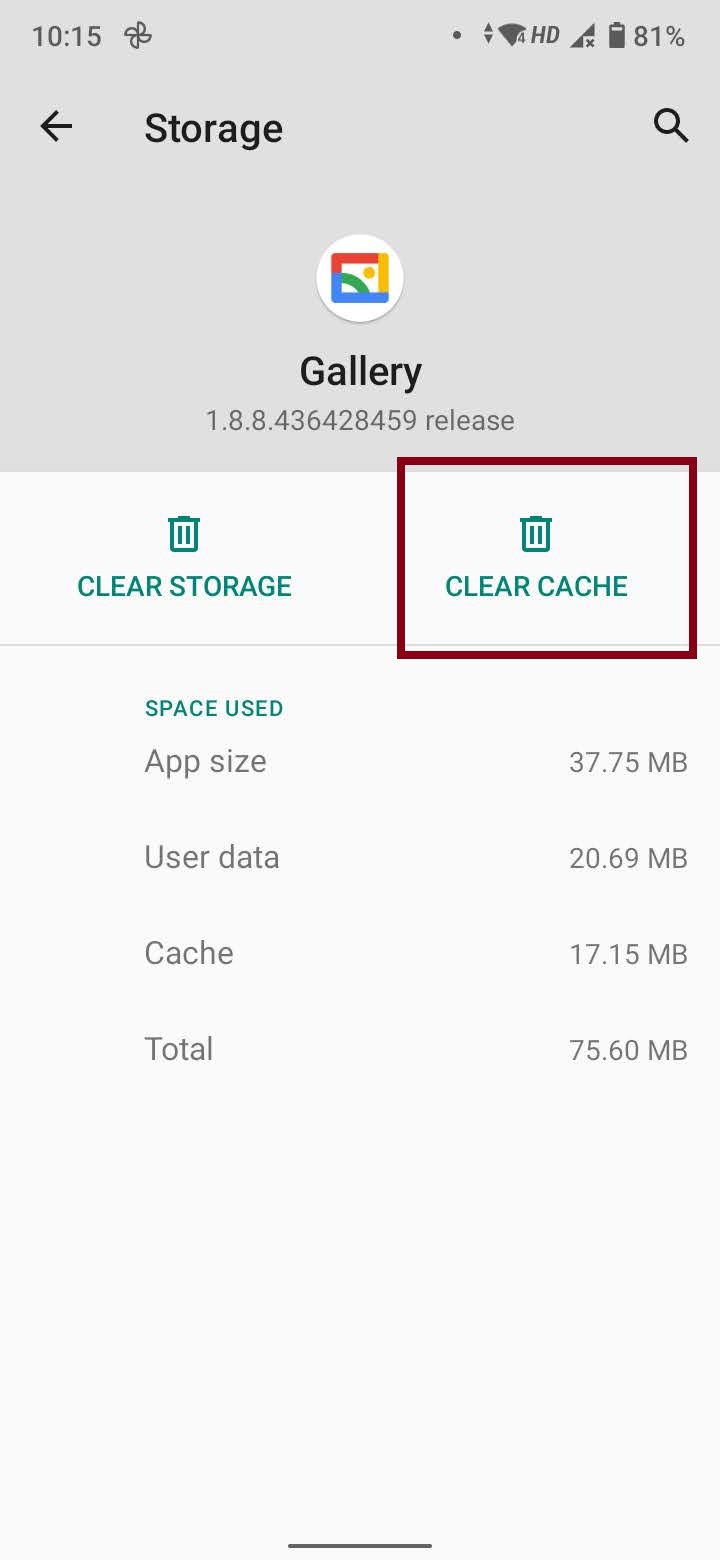
Task: Go back from the Storage screen
Action: 57,127
